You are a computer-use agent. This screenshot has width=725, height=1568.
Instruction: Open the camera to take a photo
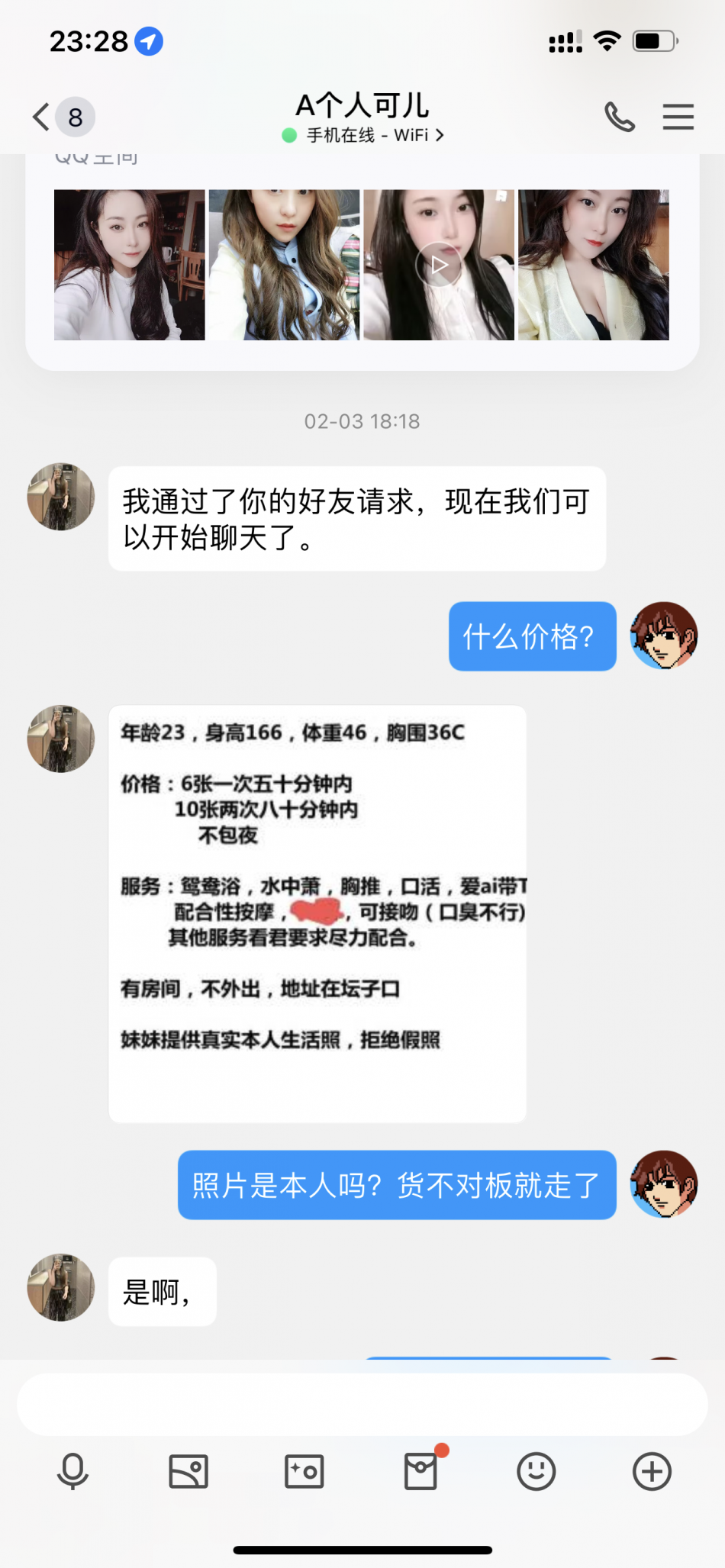click(304, 1471)
